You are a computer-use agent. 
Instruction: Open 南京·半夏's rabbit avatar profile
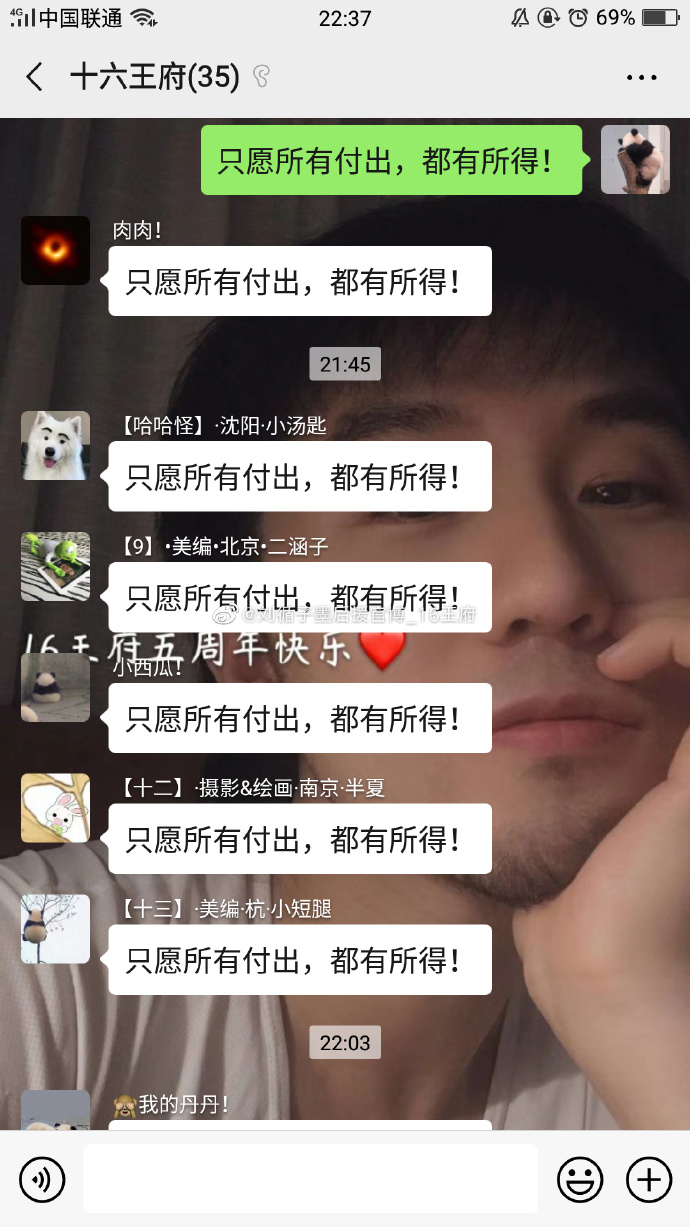[56, 808]
